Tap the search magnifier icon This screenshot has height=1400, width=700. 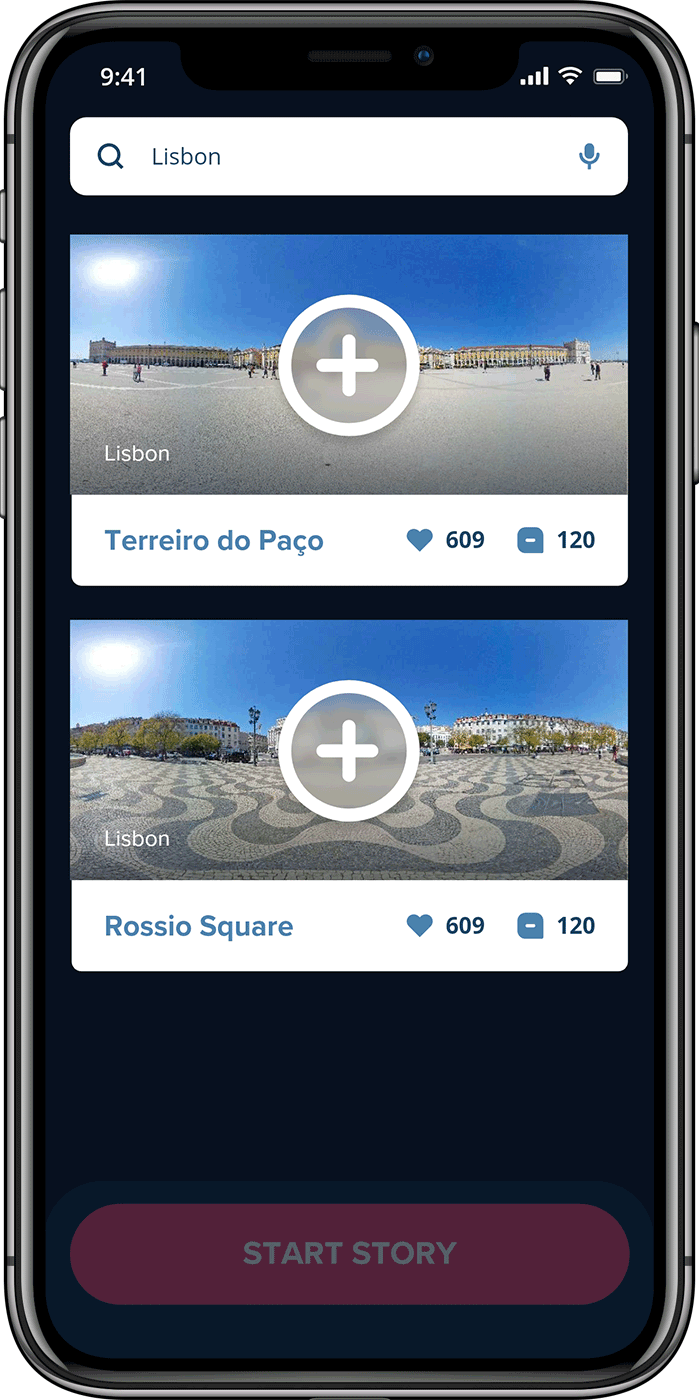pos(110,156)
